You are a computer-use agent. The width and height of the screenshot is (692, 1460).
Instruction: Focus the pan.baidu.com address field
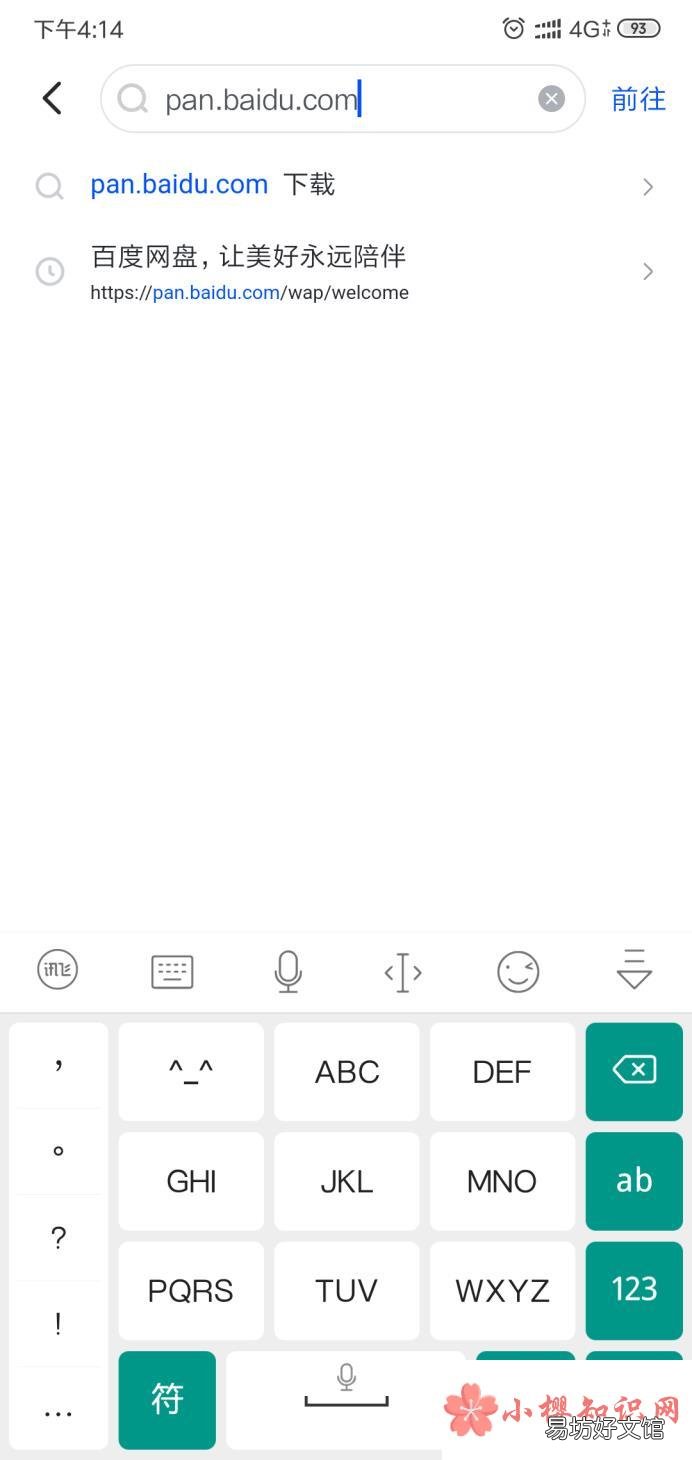342,98
